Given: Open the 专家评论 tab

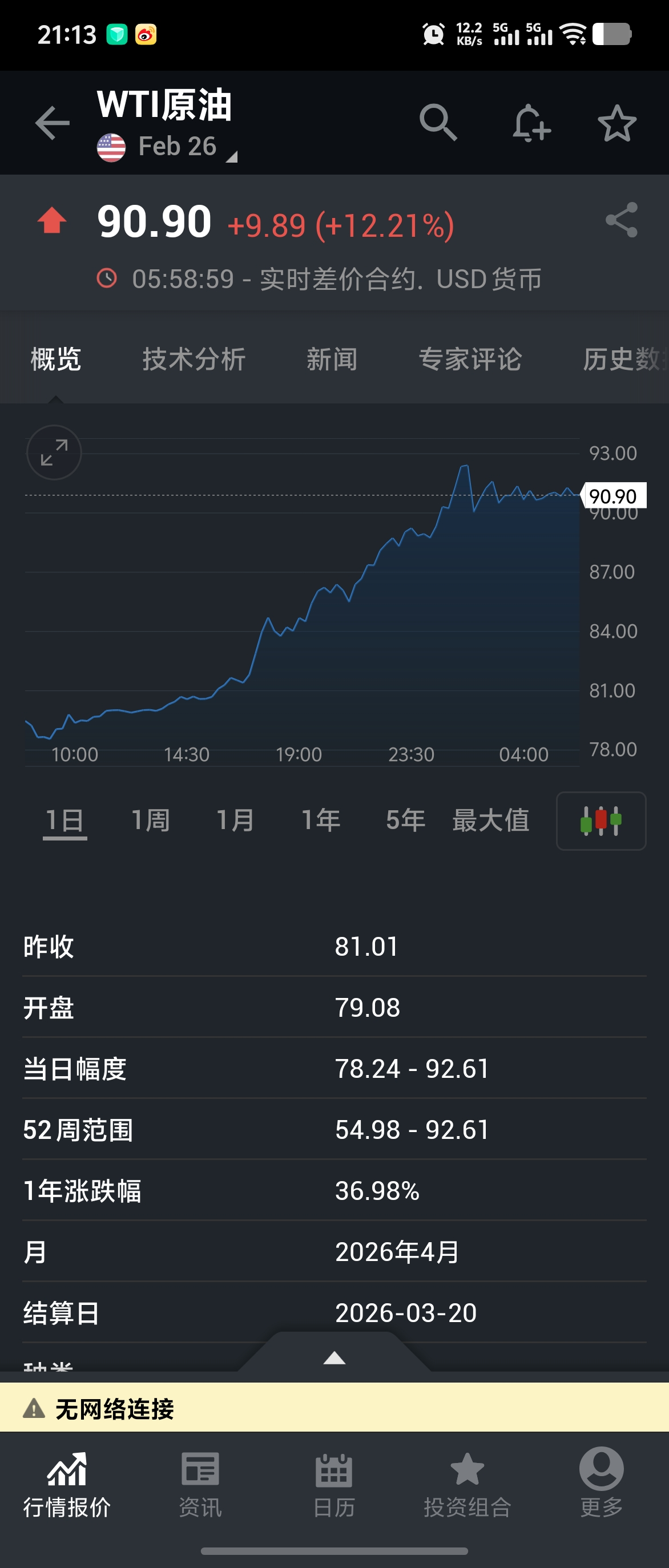Looking at the screenshot, I should point(470,359).
